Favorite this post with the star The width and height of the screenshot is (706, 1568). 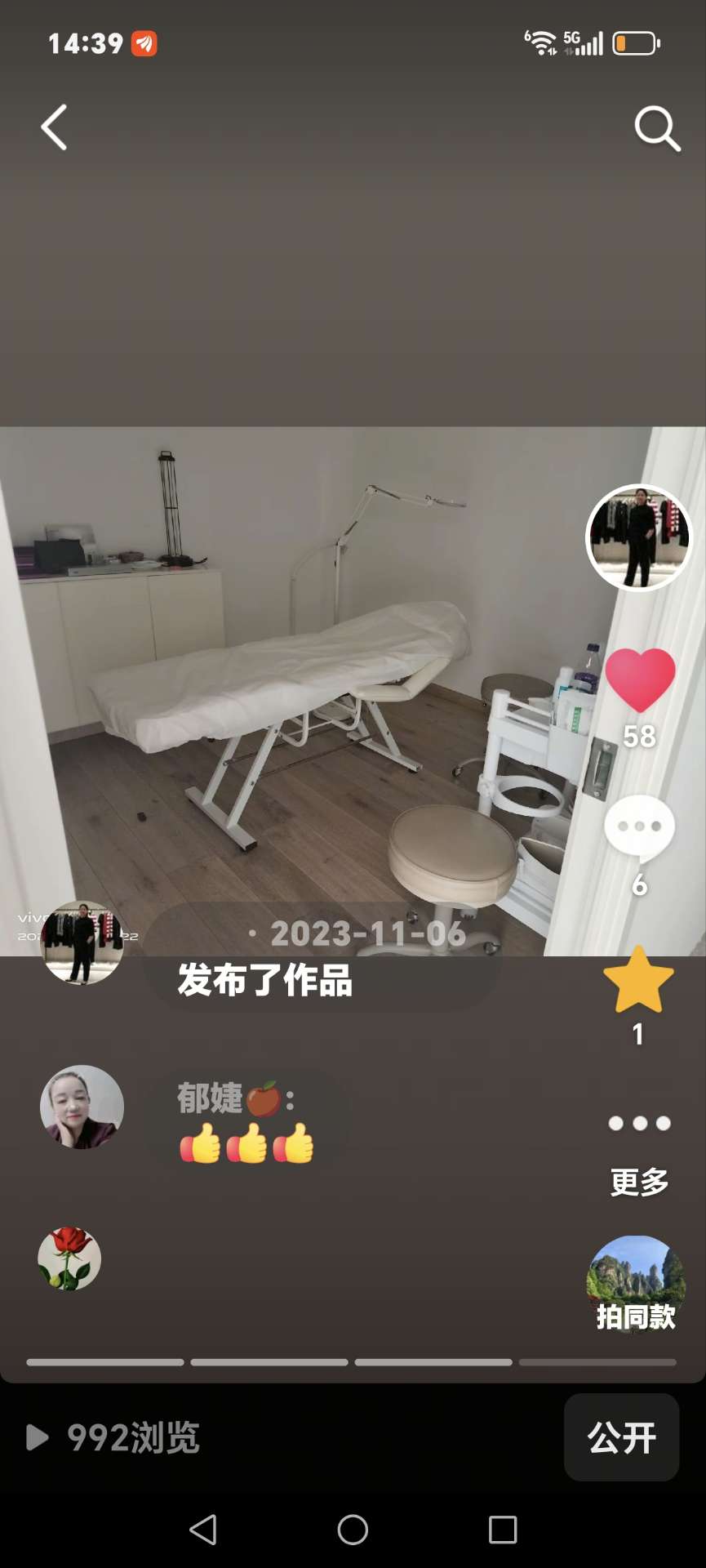[x=638, y=980]
